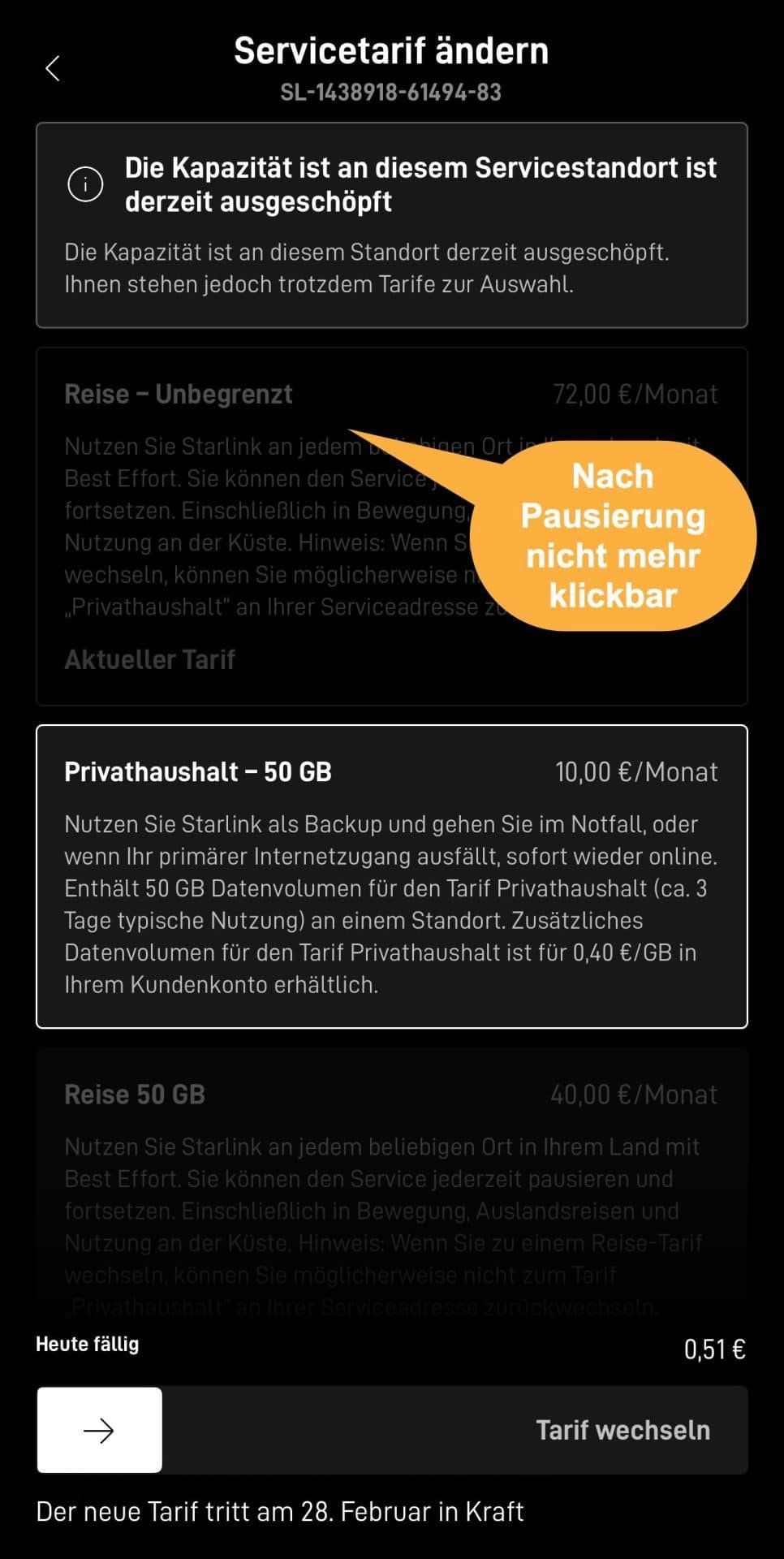
Task: Open the capacity warning banner
Action: [x=392, y=223]
